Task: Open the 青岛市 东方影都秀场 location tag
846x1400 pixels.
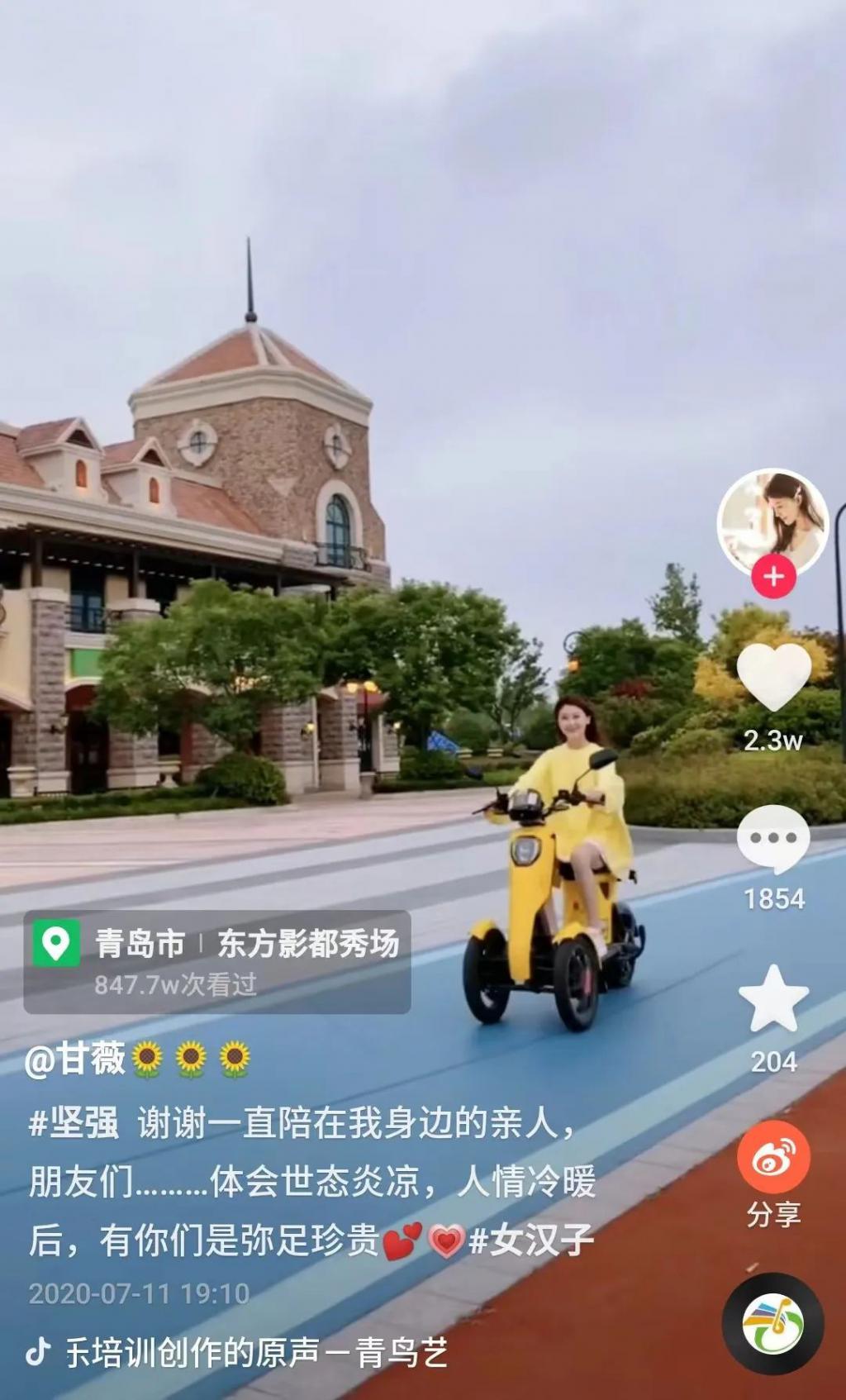Action: (216, 961)
